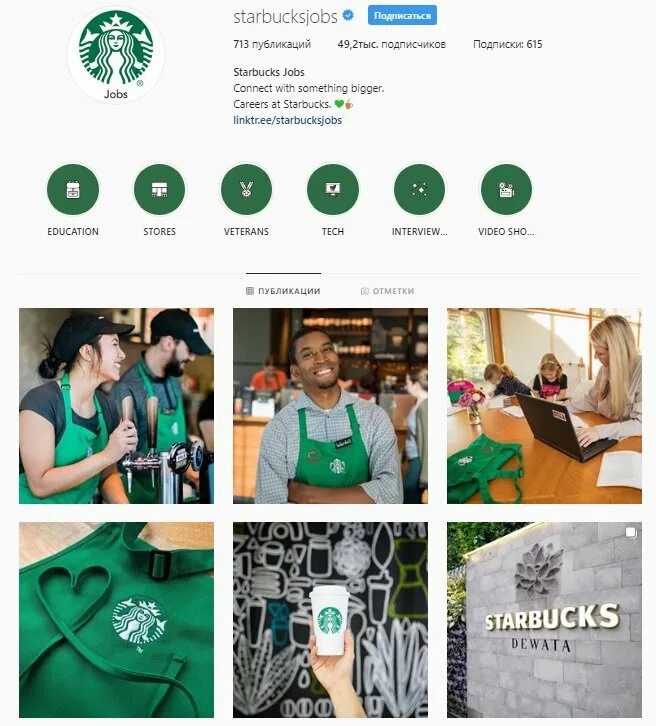
Task: Open the VETERANS story highlight
Action: pyautogui.click(x=246, y=189)
